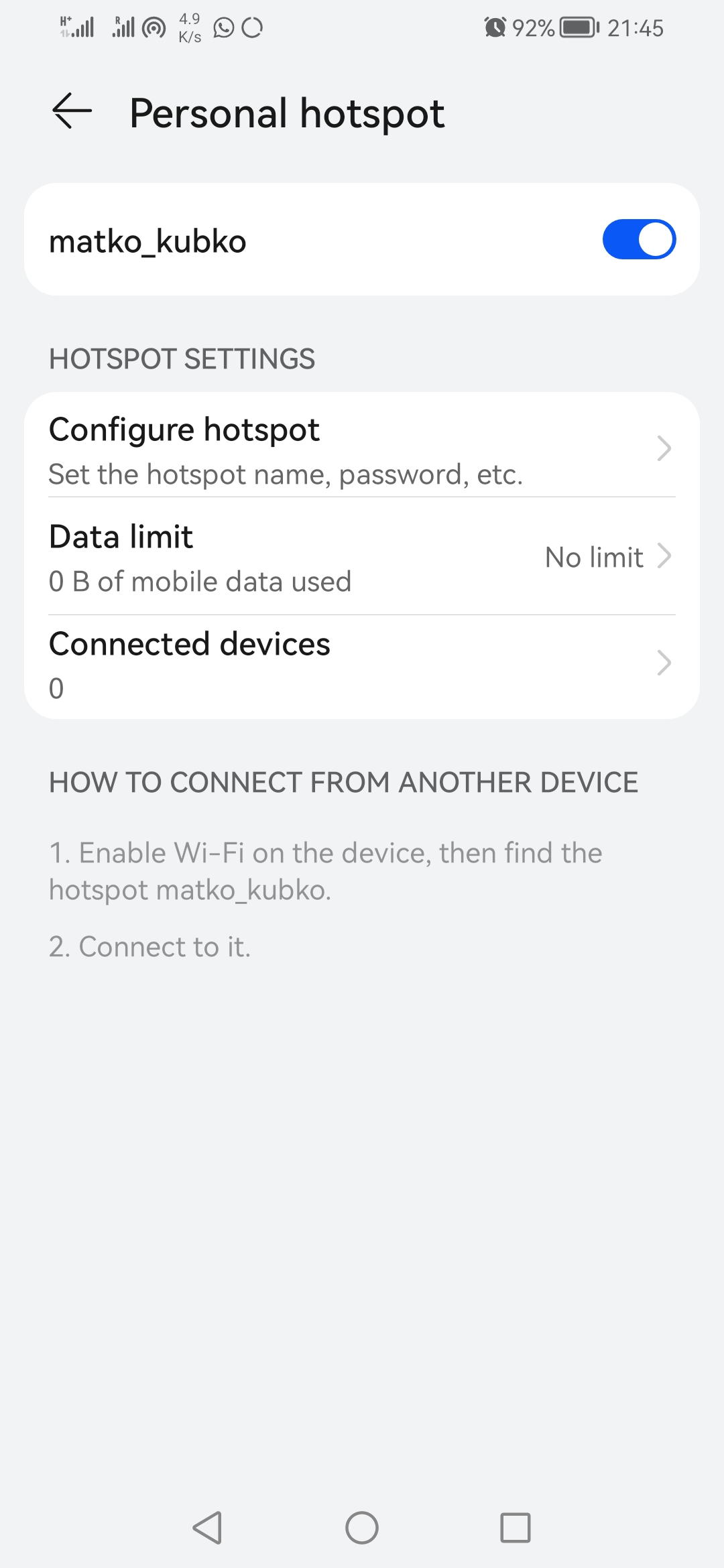The image size is (724, 1568).
Task: Open the Data limit setting
Action: pyautogui.click(x=362, y=556)
